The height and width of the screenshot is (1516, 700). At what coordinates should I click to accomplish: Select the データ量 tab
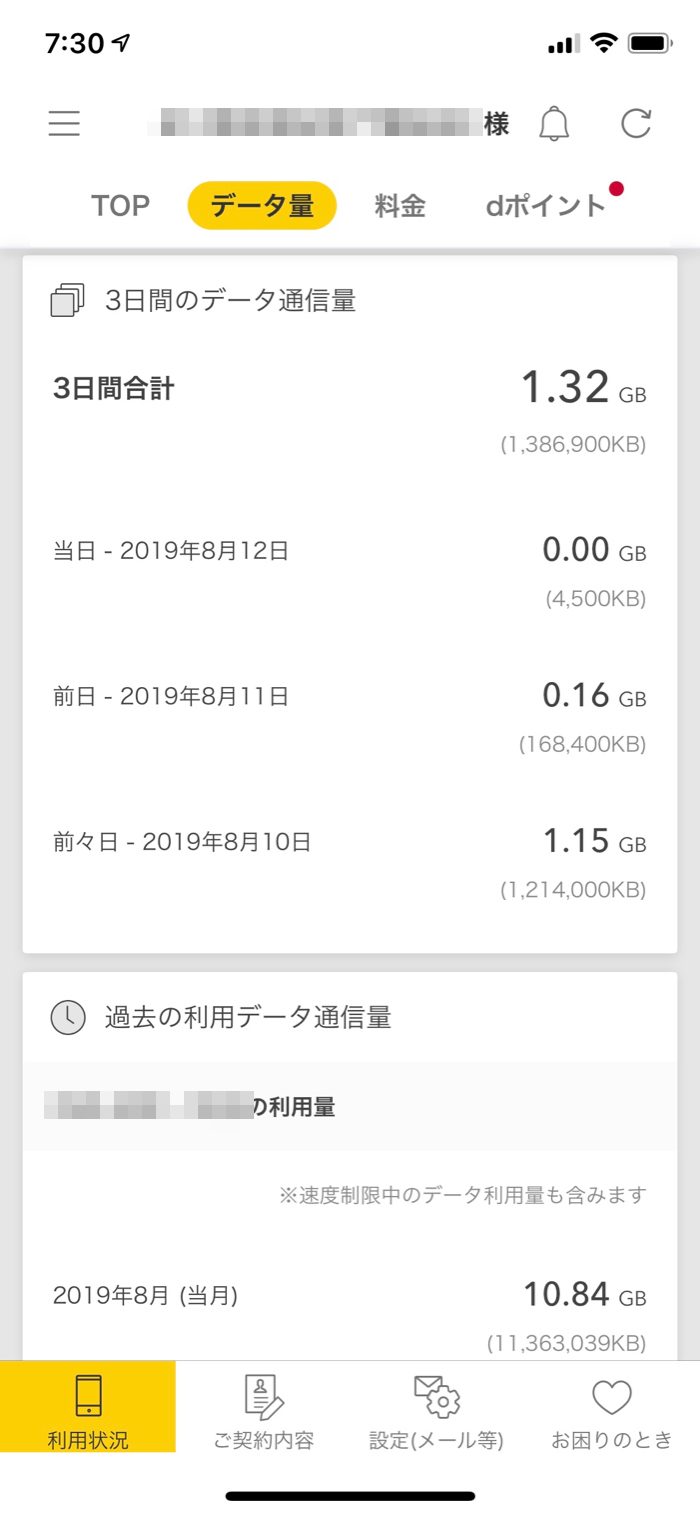[x=262, y=206]
